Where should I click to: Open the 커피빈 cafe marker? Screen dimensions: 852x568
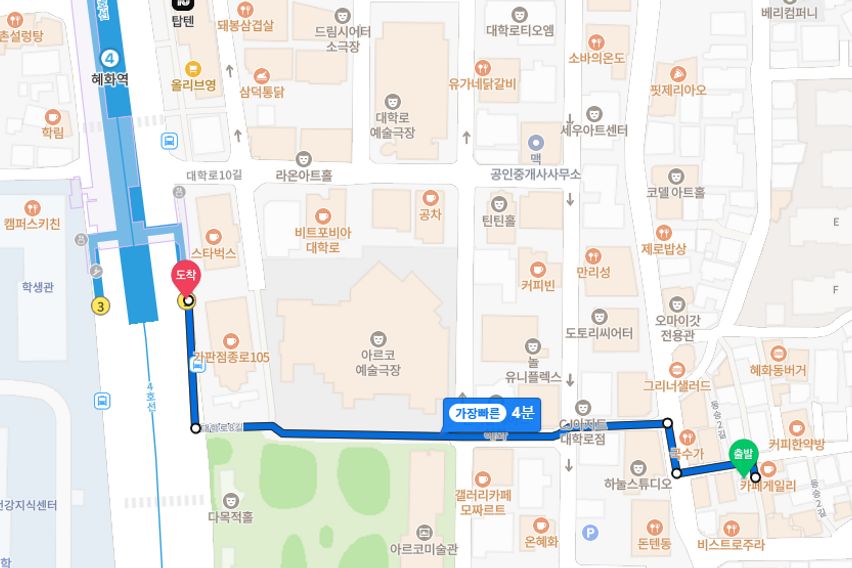pos(537,268)
